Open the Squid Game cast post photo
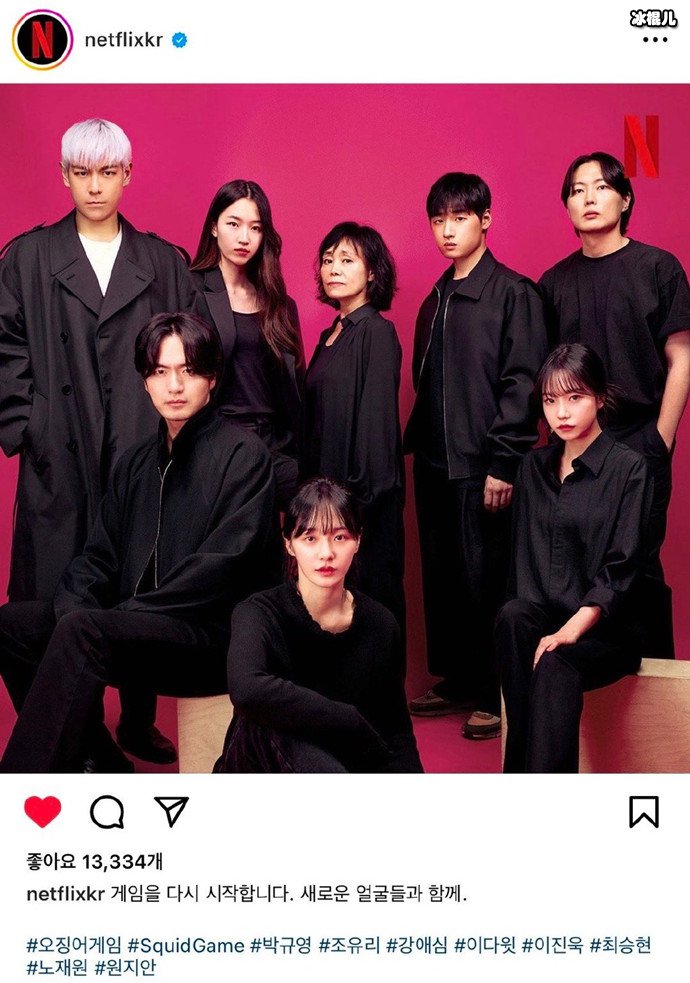The width and height of the screenshot is (690, 983). (x=345, y=428)
